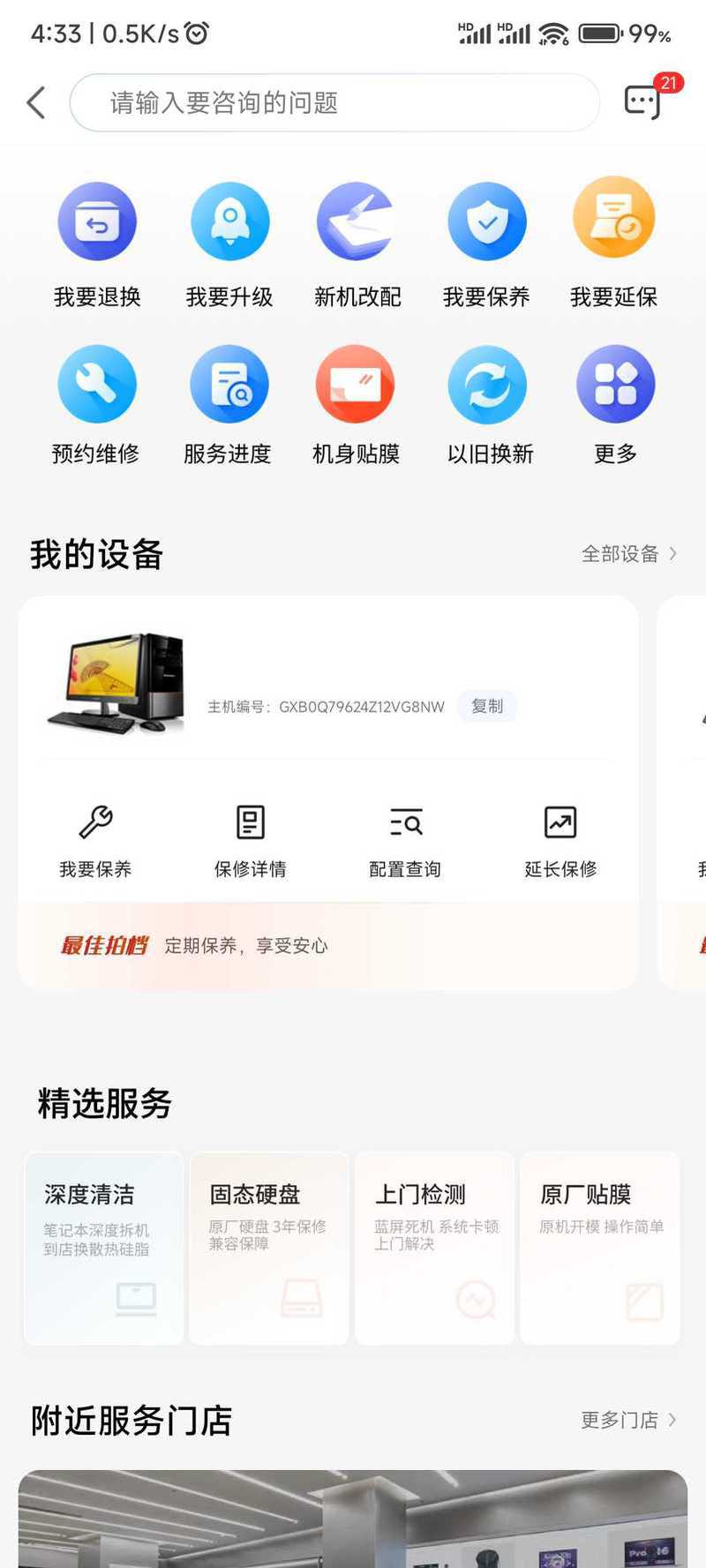View 全部设备 list
Screen dimensions: 706x1568
pyautogui.click(x=629, y=554)
